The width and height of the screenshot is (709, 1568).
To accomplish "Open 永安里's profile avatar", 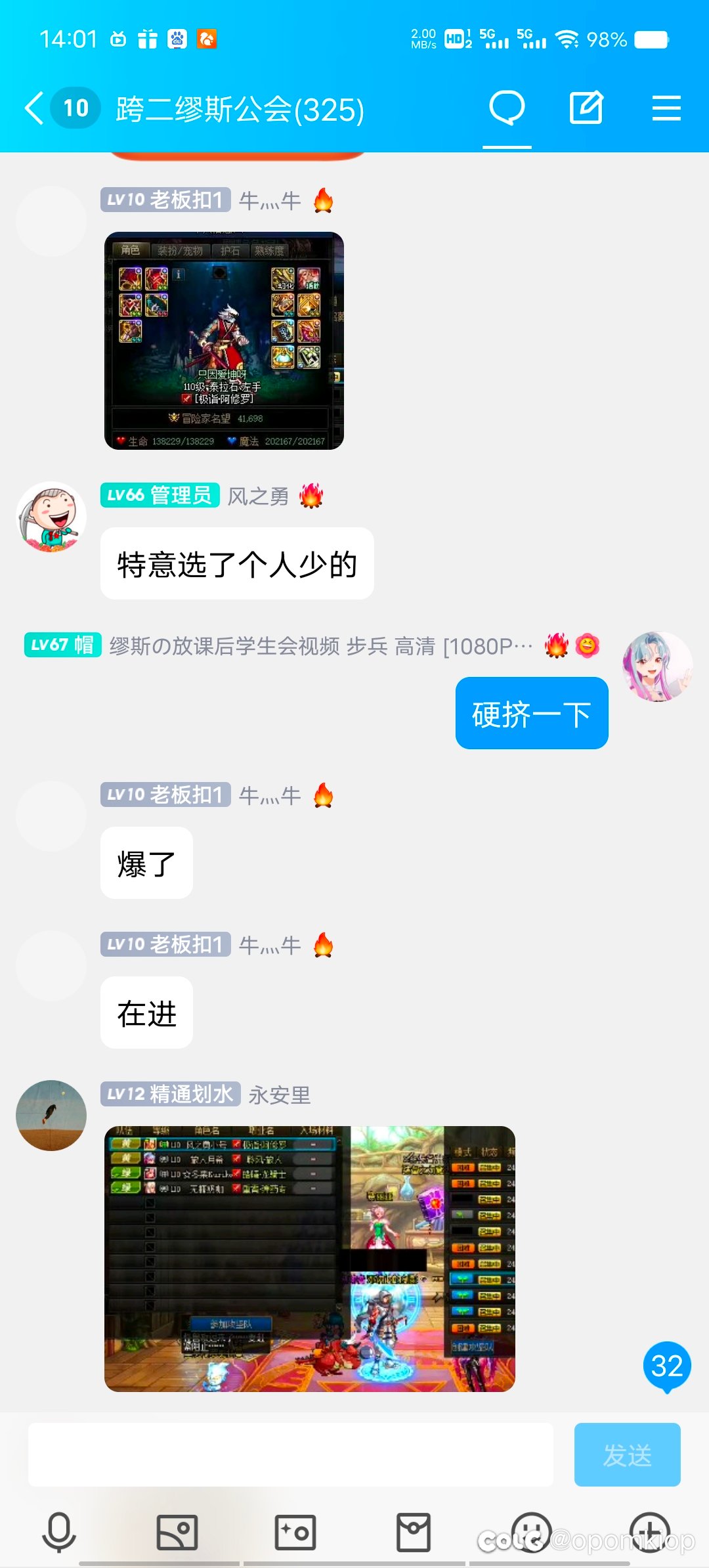I will coord(51,1116).
